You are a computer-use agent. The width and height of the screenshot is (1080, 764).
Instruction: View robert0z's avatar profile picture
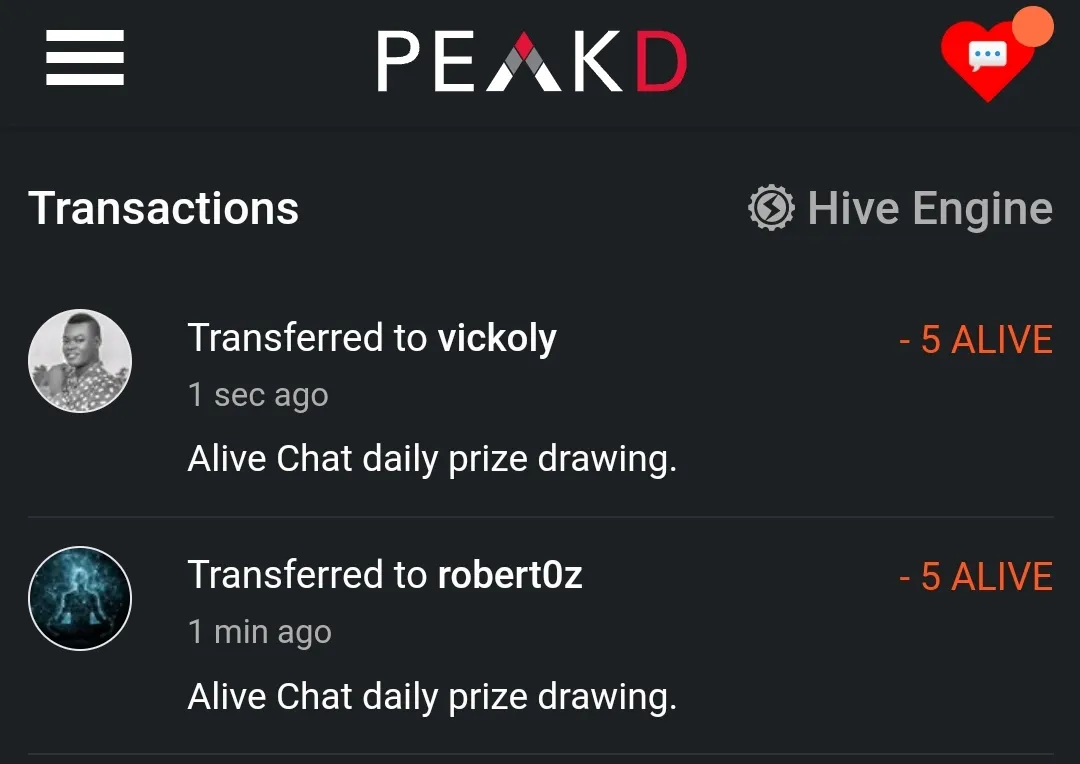click(80, 598)
